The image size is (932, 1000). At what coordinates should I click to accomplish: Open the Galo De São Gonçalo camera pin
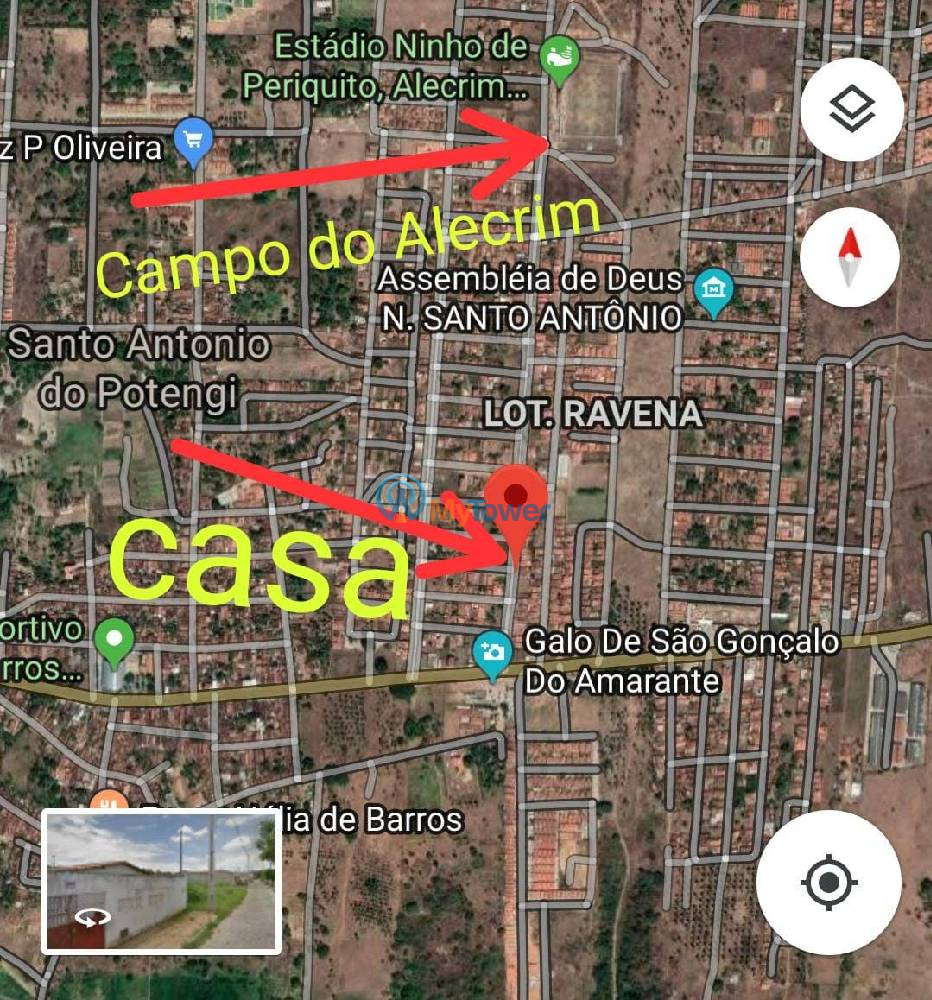tap(492, 652)
